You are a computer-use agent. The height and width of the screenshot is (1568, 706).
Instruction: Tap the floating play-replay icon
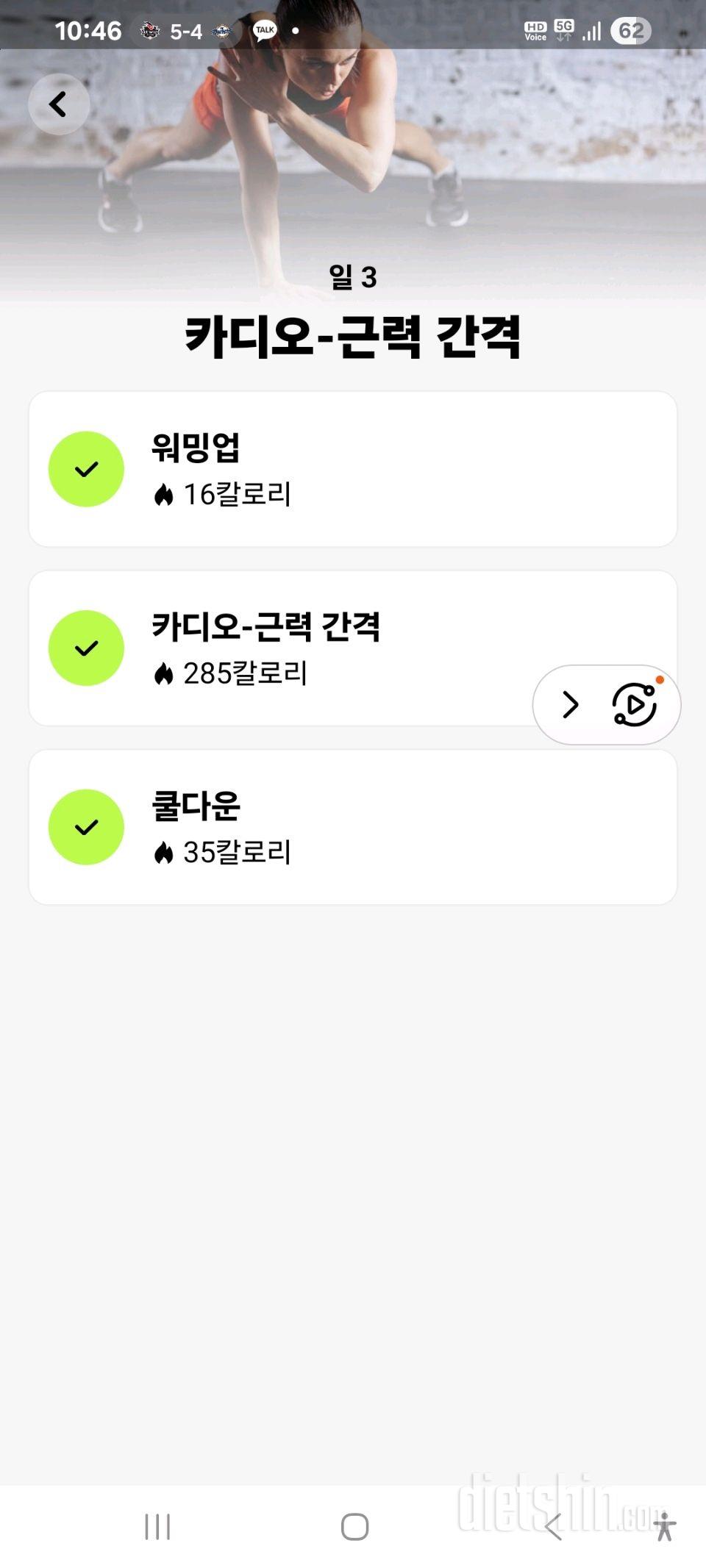pyautogui.click(x=635, y=704)
